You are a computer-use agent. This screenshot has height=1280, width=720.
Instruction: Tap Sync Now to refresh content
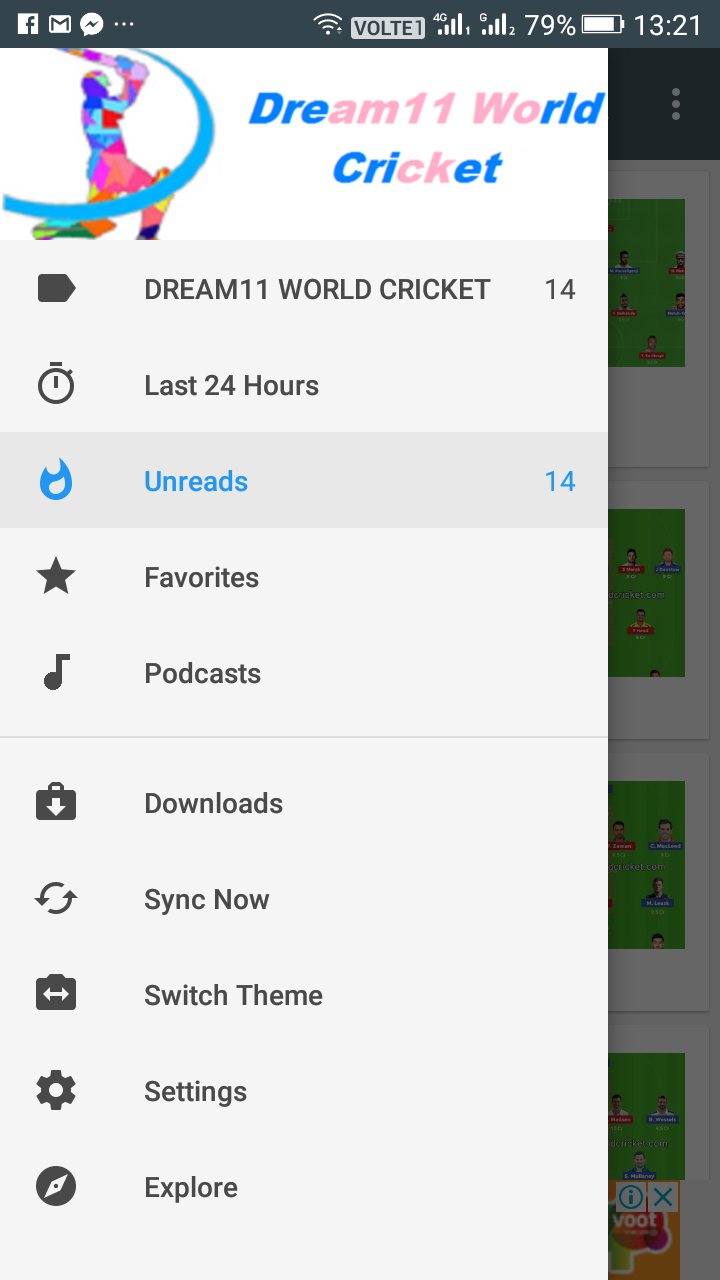pyautogui.click(x=206, y=900)
